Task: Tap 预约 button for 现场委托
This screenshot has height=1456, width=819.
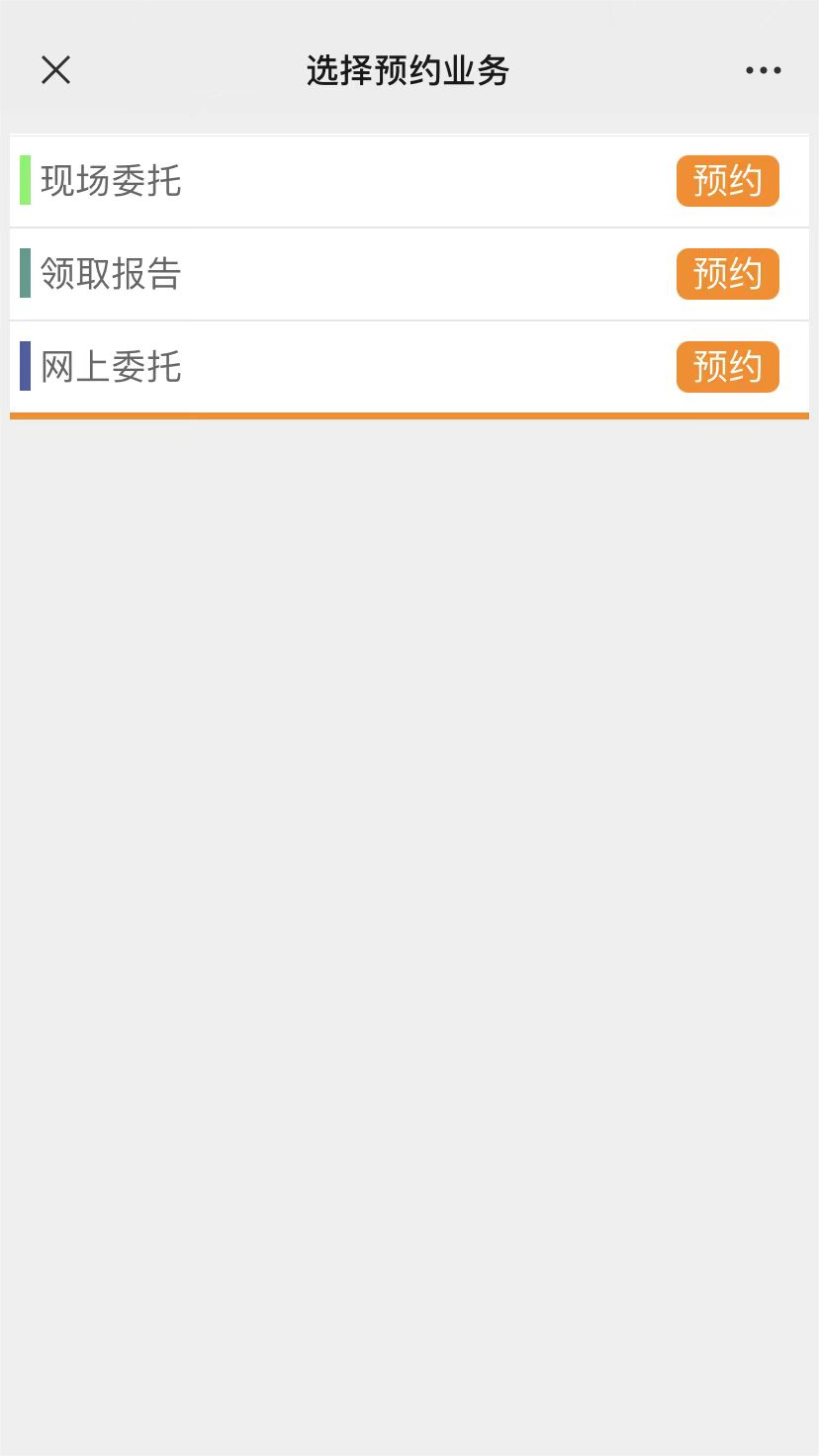Action: [x=727, y=181]
